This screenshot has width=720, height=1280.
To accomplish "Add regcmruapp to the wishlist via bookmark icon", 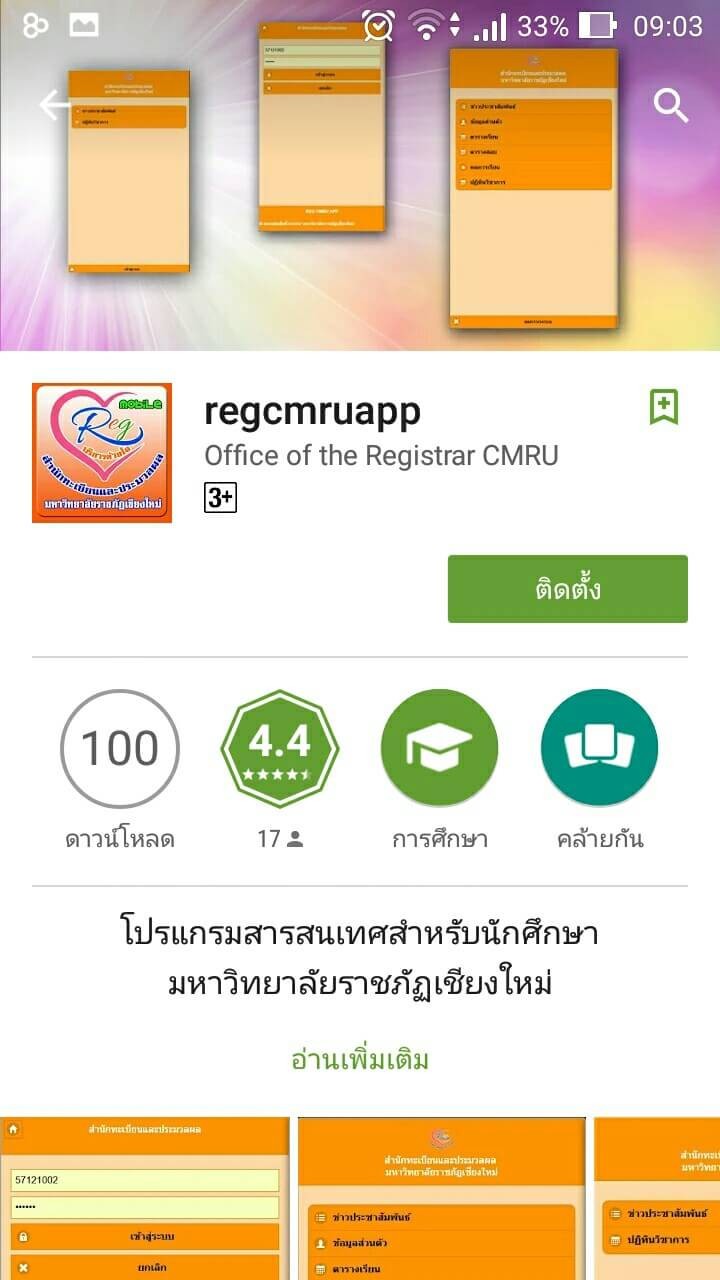I will point(664,407).
